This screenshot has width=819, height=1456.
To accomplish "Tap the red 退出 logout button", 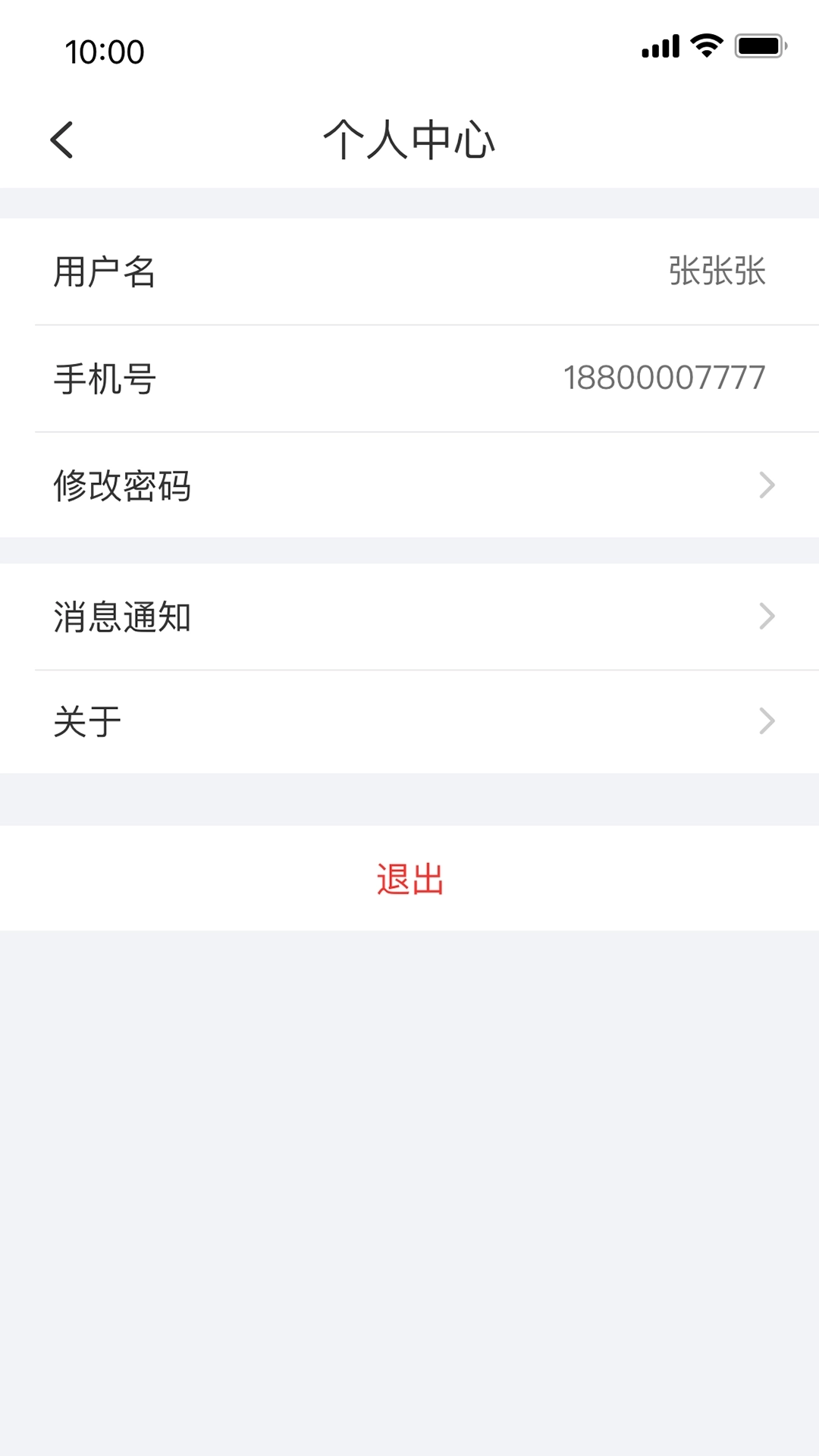I will click(x=409, y=879).
